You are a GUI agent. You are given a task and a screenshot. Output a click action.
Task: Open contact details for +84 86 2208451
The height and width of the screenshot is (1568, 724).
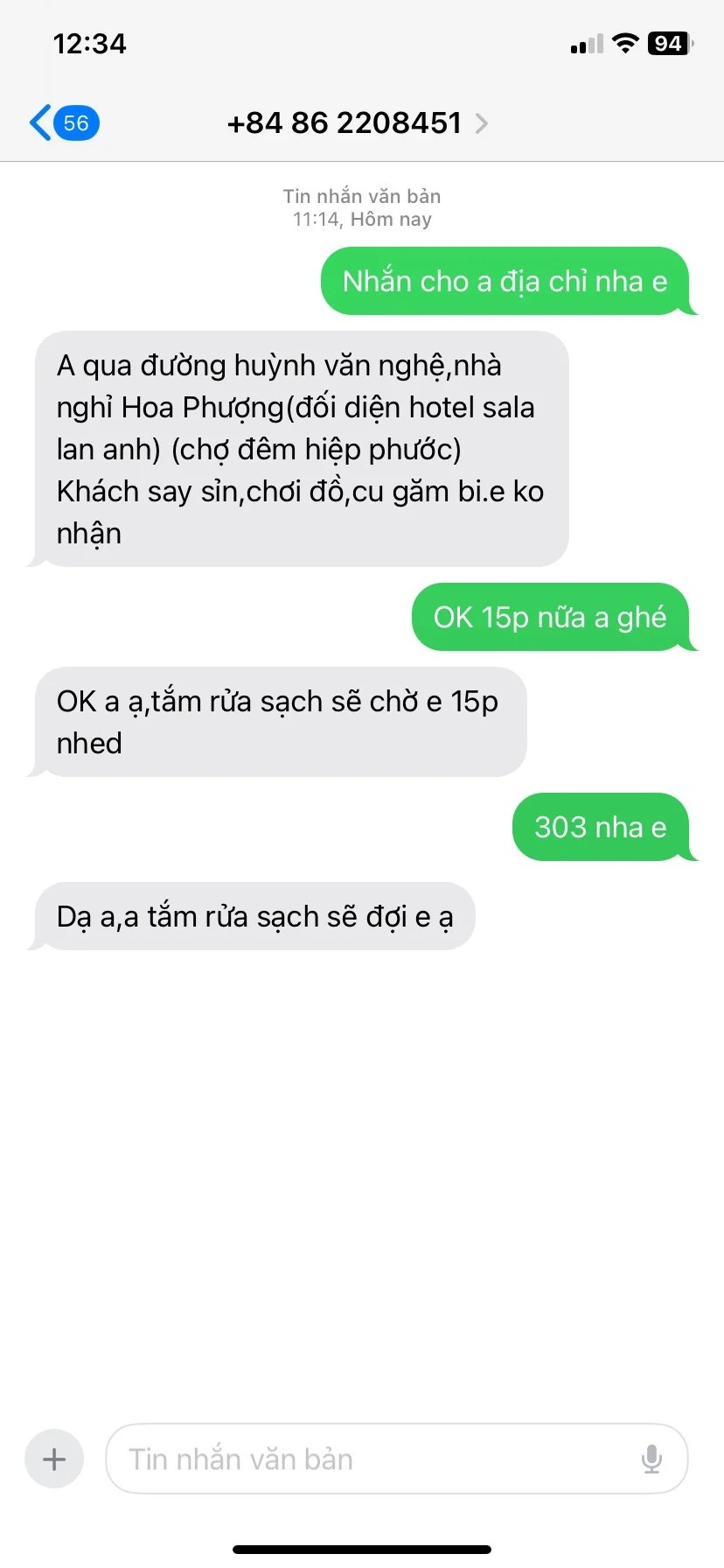357,123
